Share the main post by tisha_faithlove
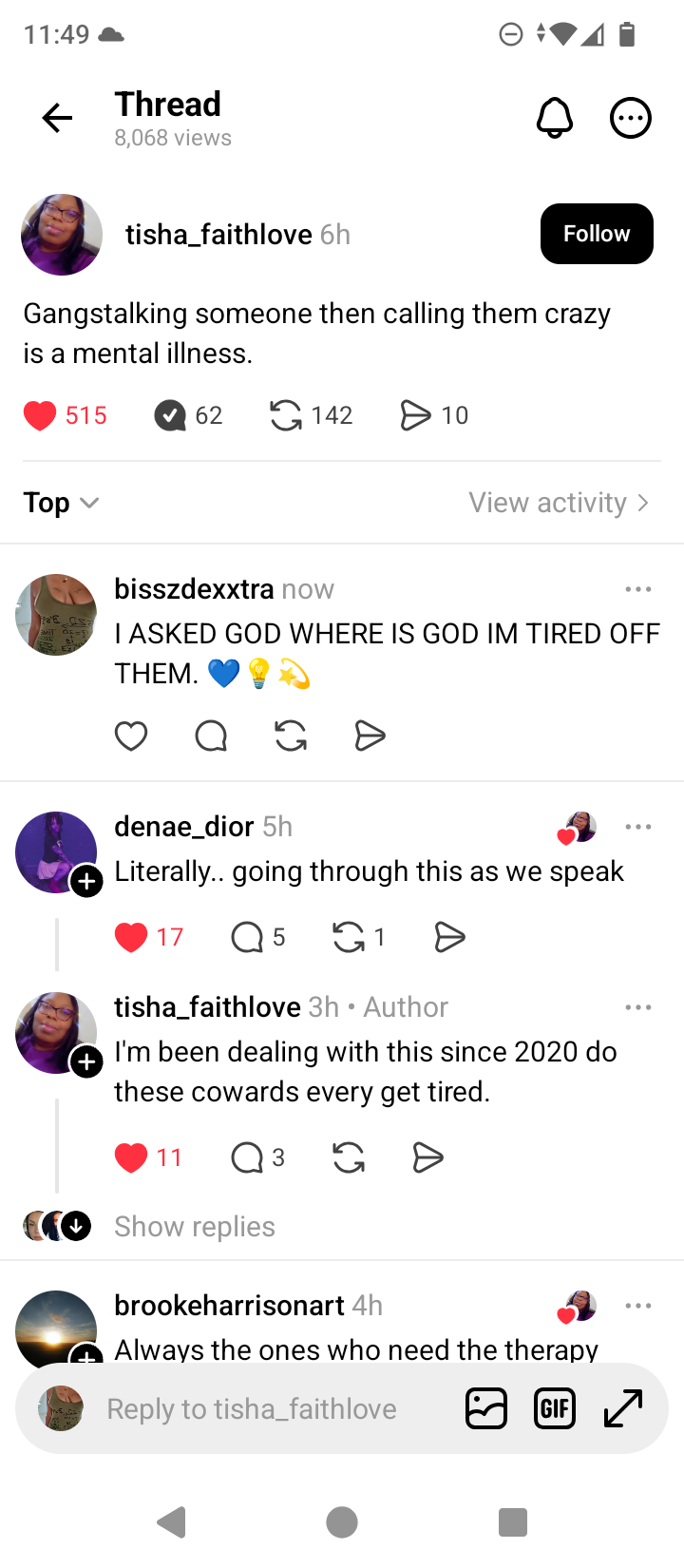The height and width of the screenshot is (1568, 684). click(415, 415)
